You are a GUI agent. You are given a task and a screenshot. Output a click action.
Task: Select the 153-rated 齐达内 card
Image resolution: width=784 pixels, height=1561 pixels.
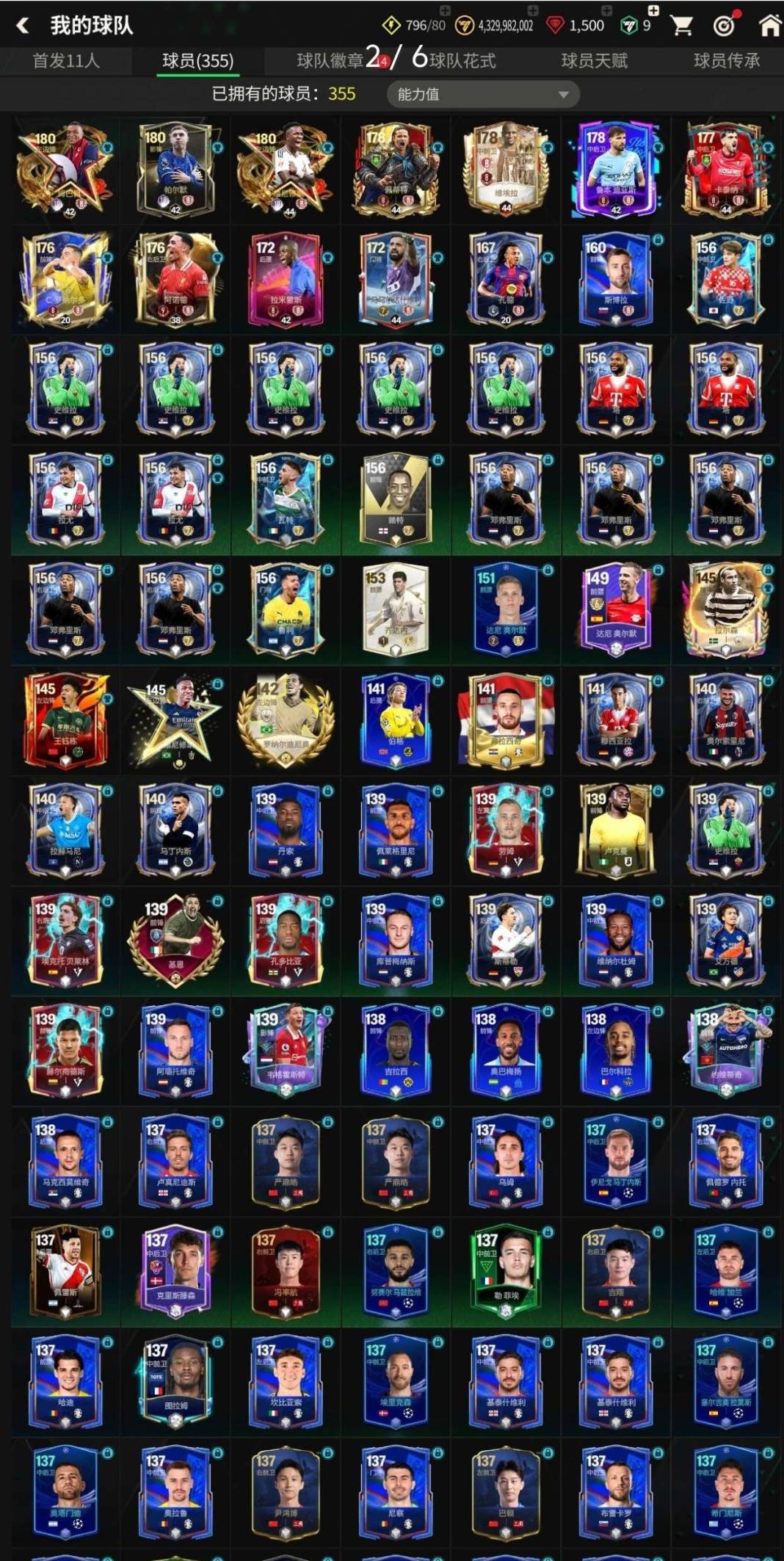click(396, 611)
